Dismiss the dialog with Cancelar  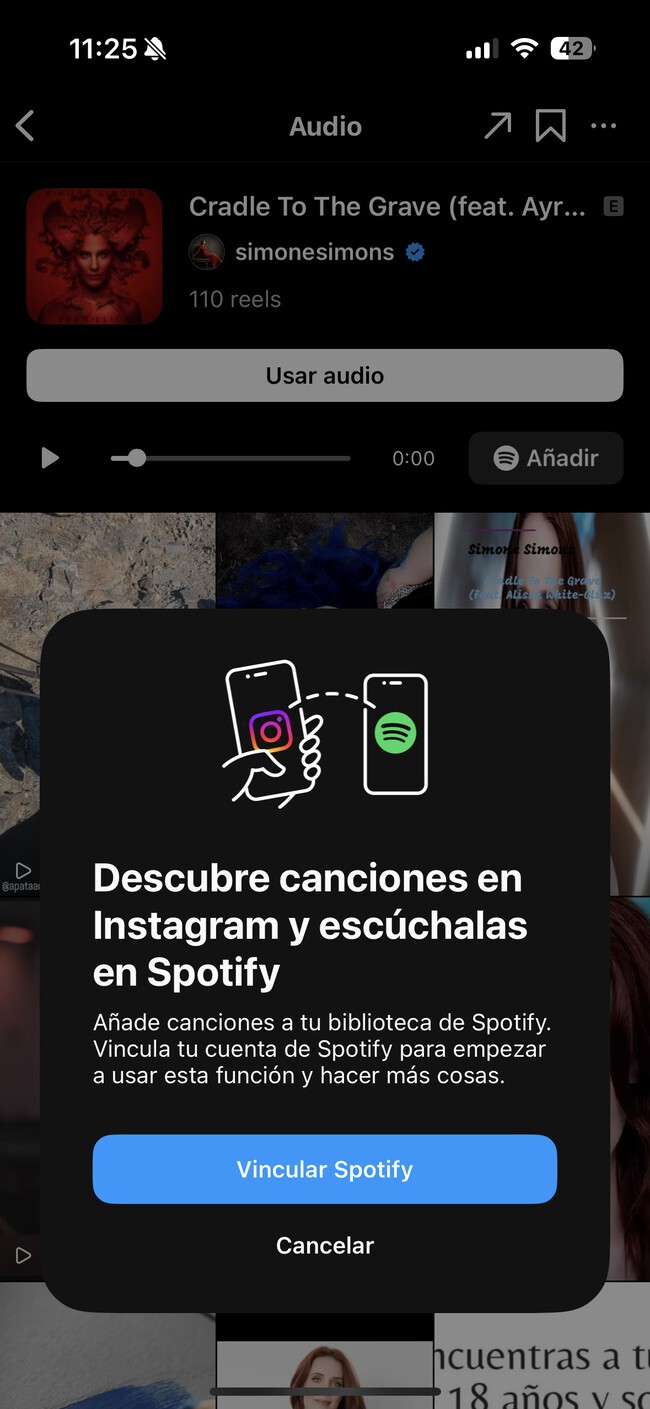tap(324, 1245)
